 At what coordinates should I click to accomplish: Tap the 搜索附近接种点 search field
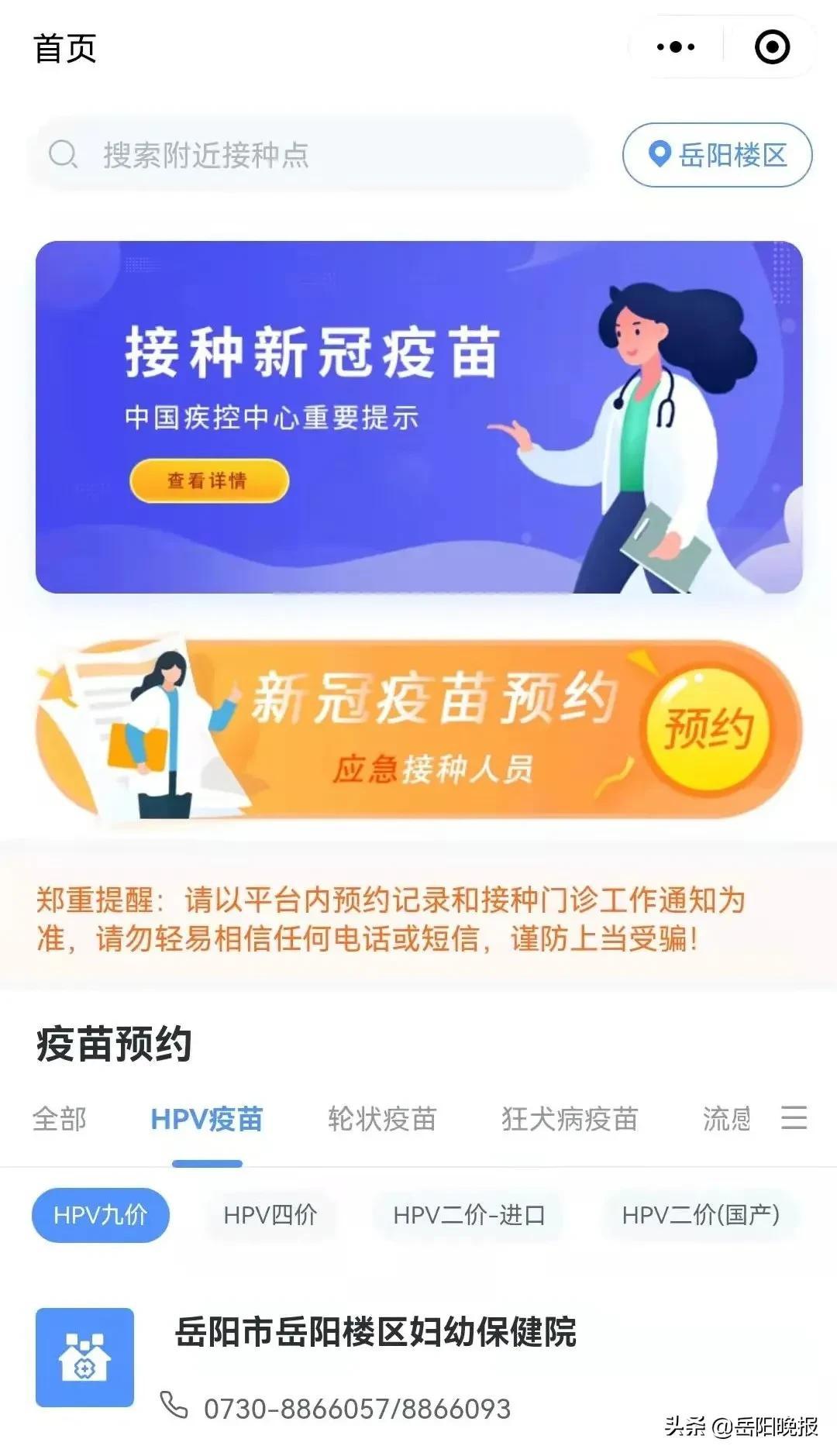tap(310, 155)
